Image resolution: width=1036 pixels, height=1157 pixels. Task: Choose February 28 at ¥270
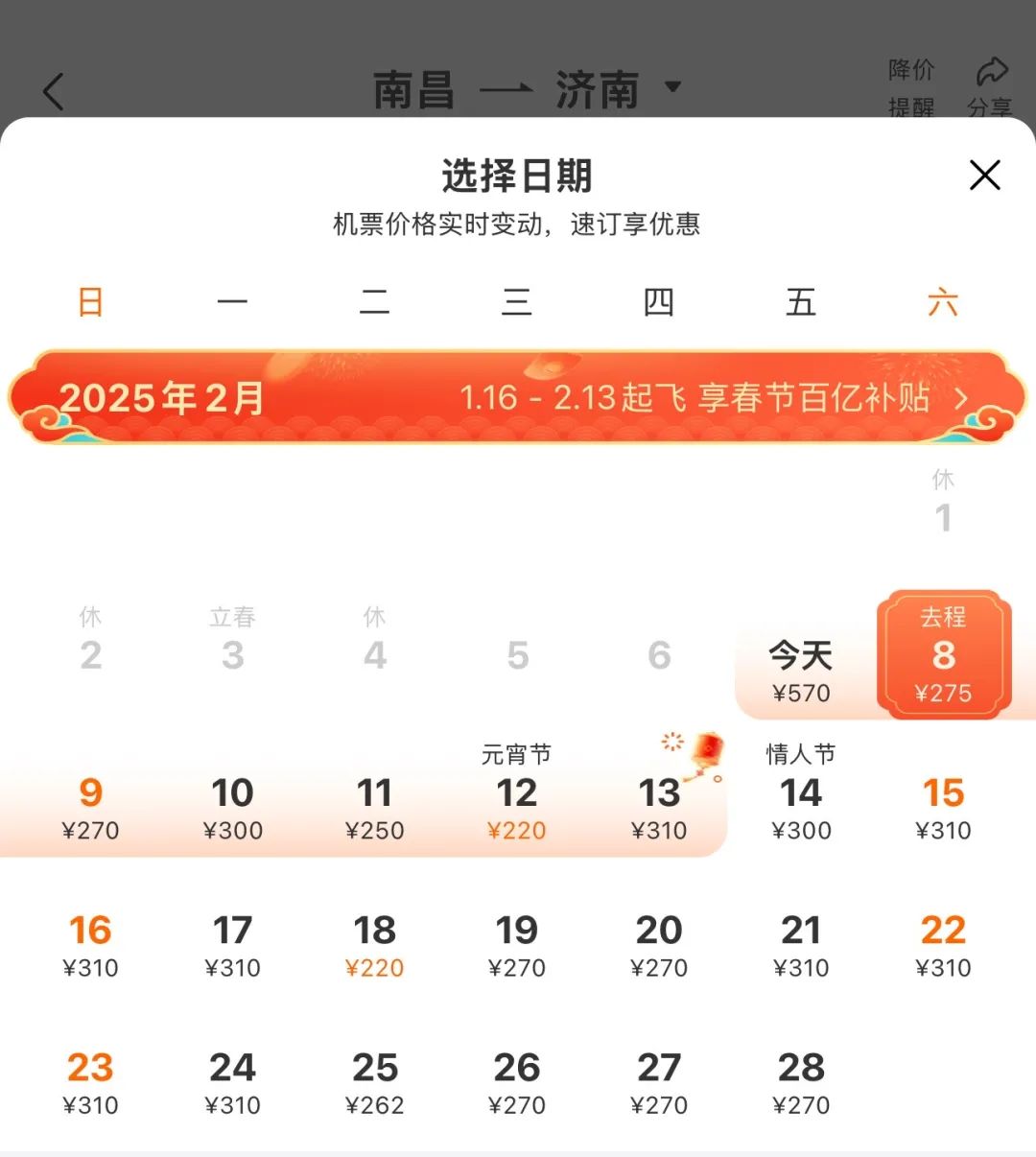(x=801, y=1082)
